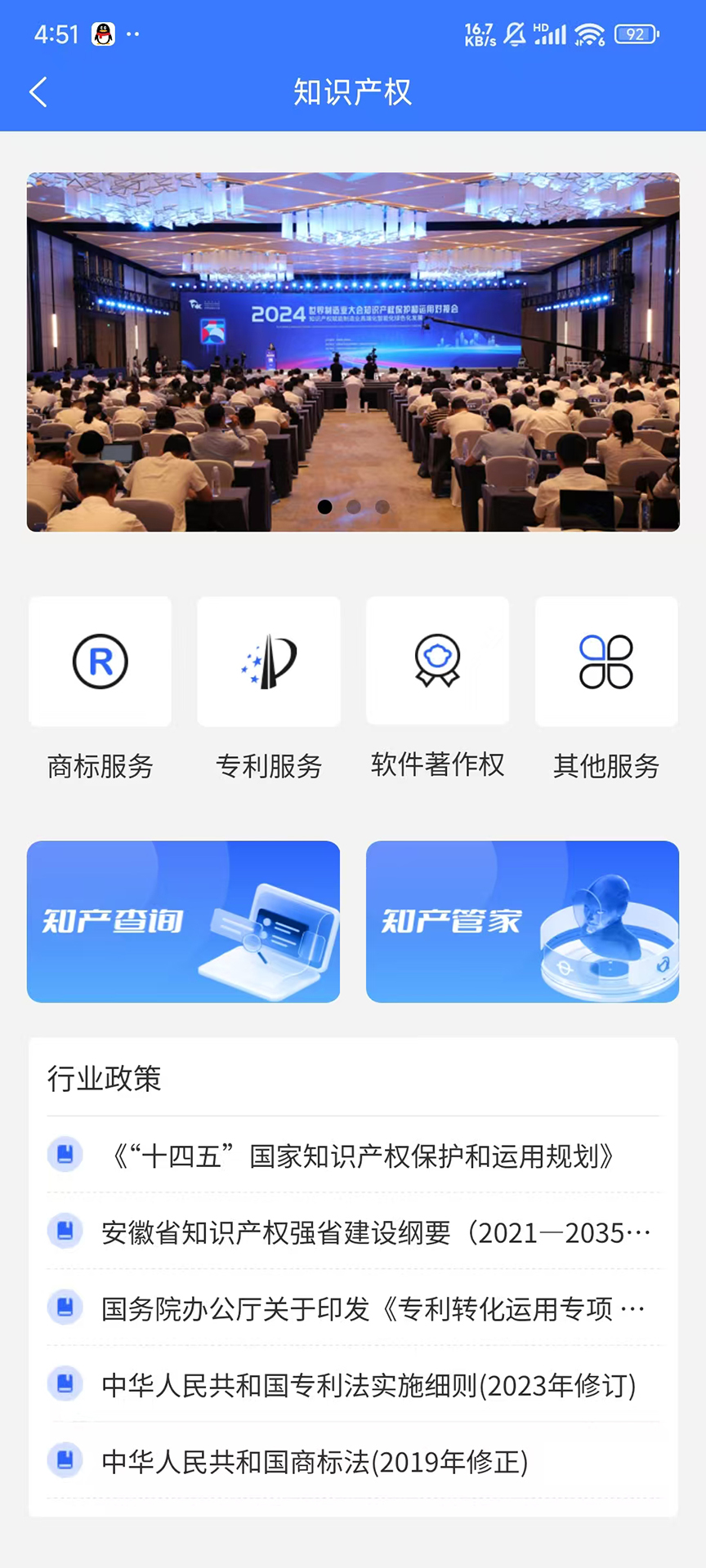Click the 行业政策 section heading
This screenshot has height=1568, width=706.
click(104, 1078)
